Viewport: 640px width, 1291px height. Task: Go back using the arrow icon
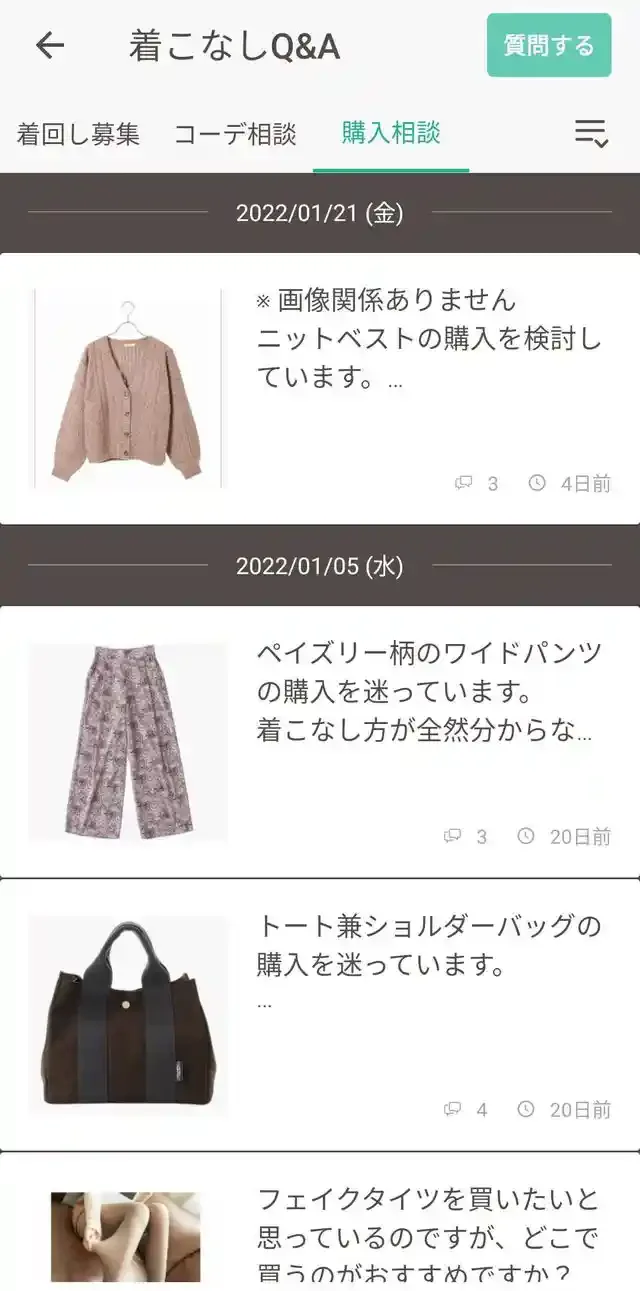[49, 46]
